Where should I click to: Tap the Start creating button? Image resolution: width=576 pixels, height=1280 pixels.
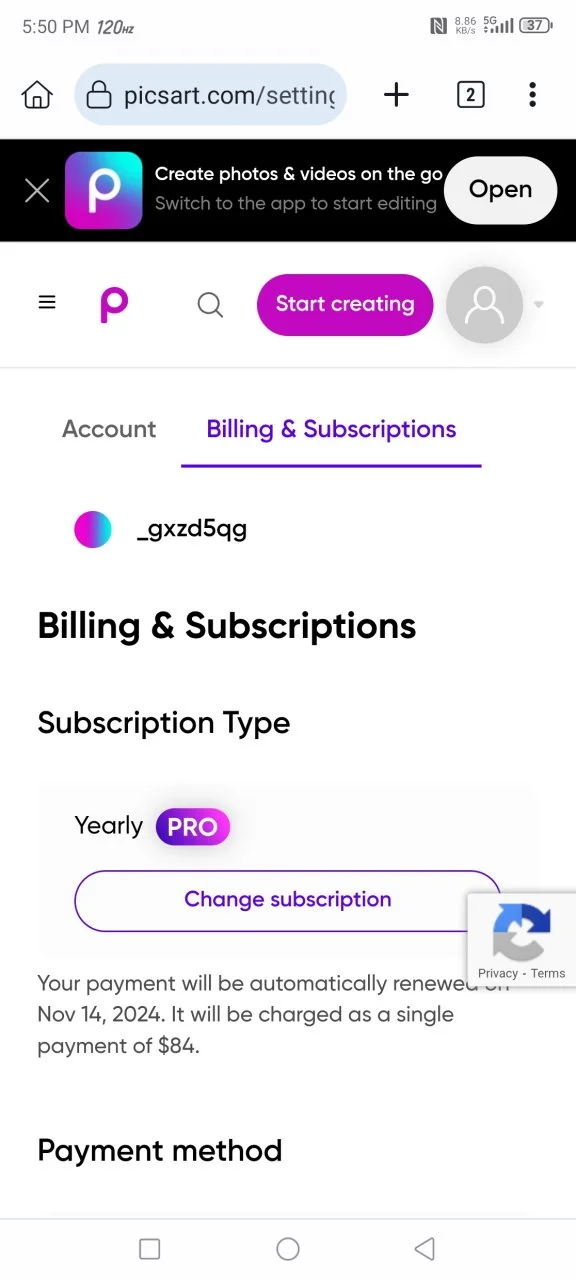click(345, 304)
